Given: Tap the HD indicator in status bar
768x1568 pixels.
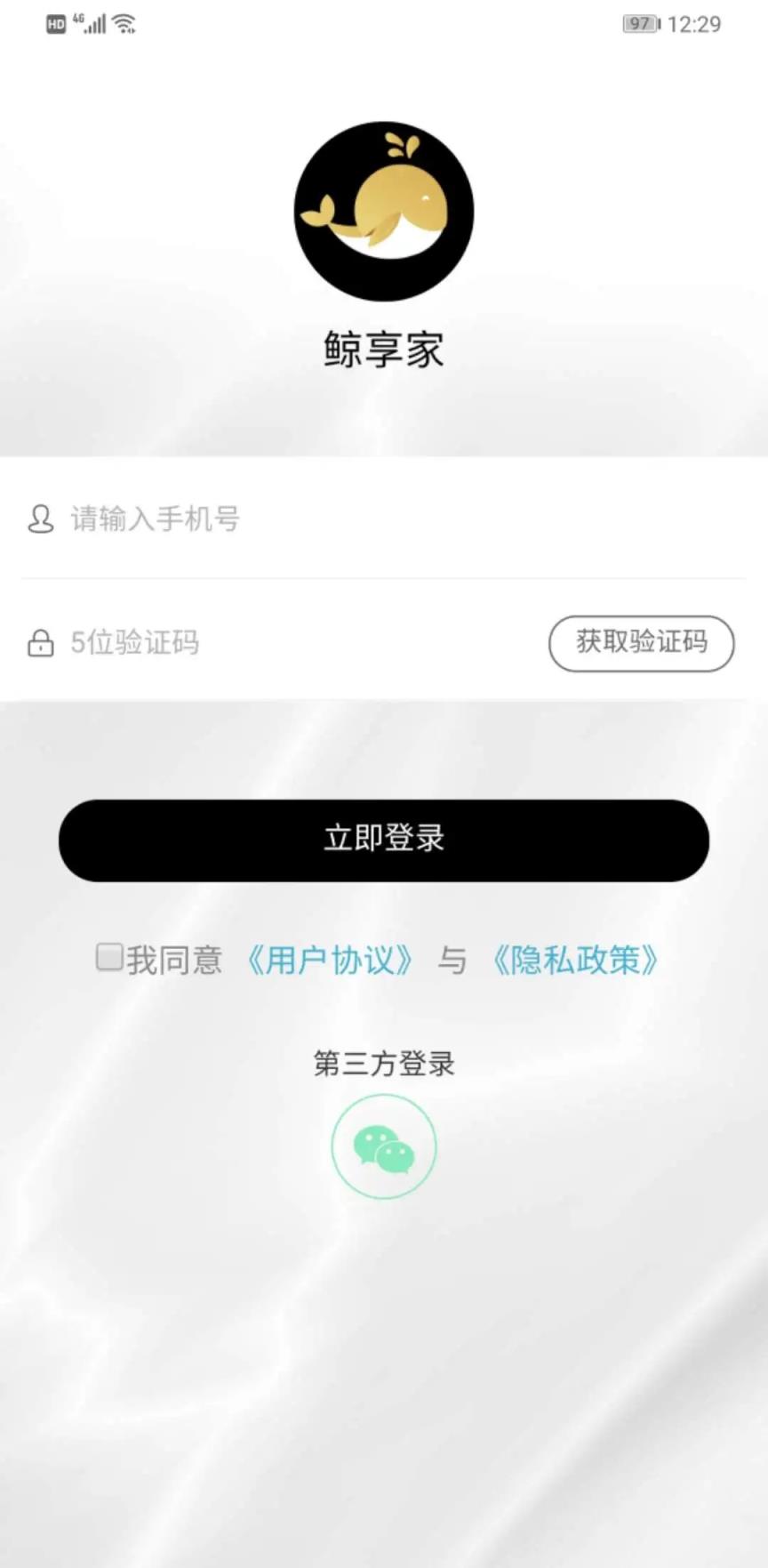Looking at the screenshot, I should [55, 24].
